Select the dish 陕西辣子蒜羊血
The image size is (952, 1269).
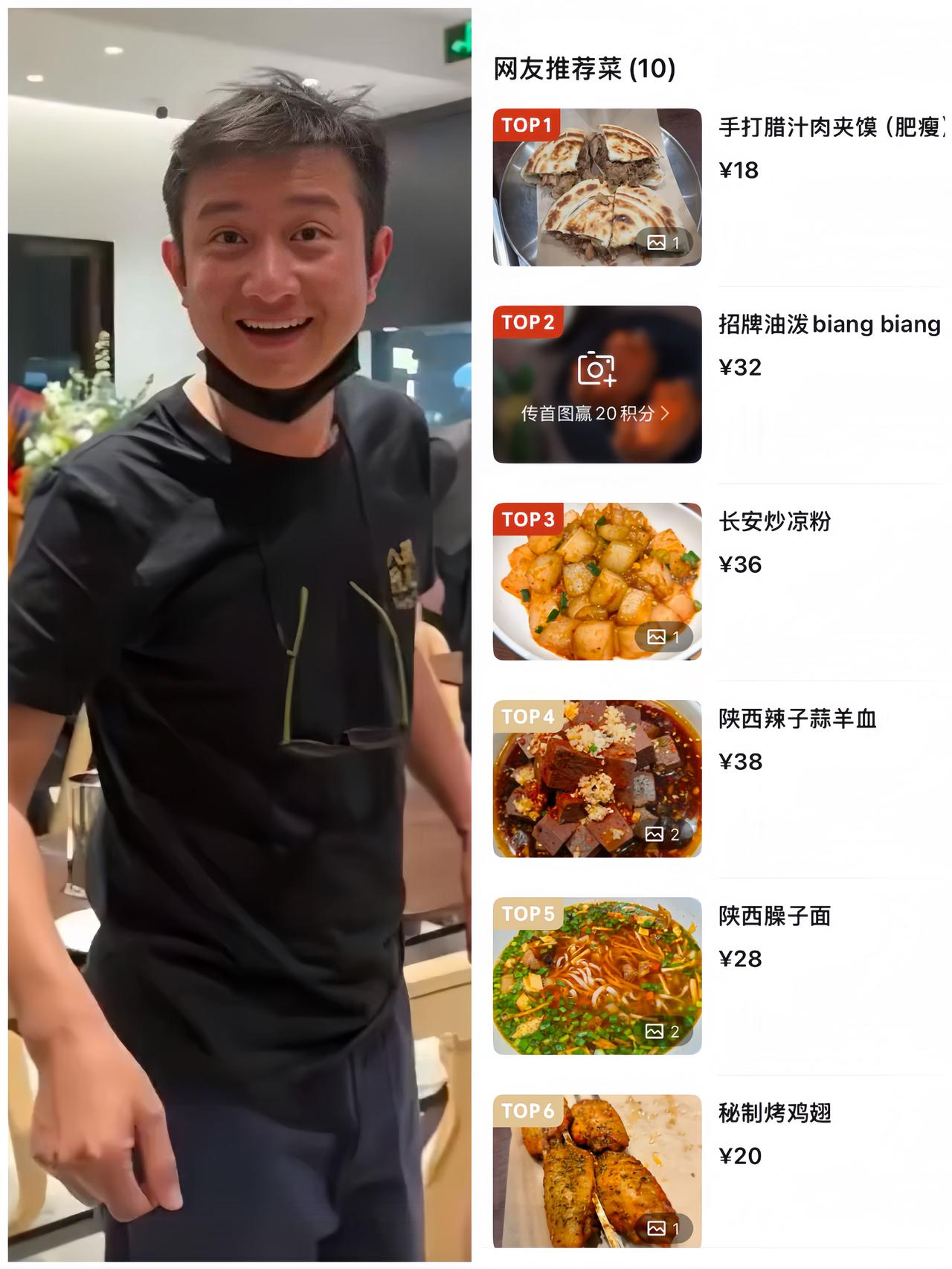point(796,719)
